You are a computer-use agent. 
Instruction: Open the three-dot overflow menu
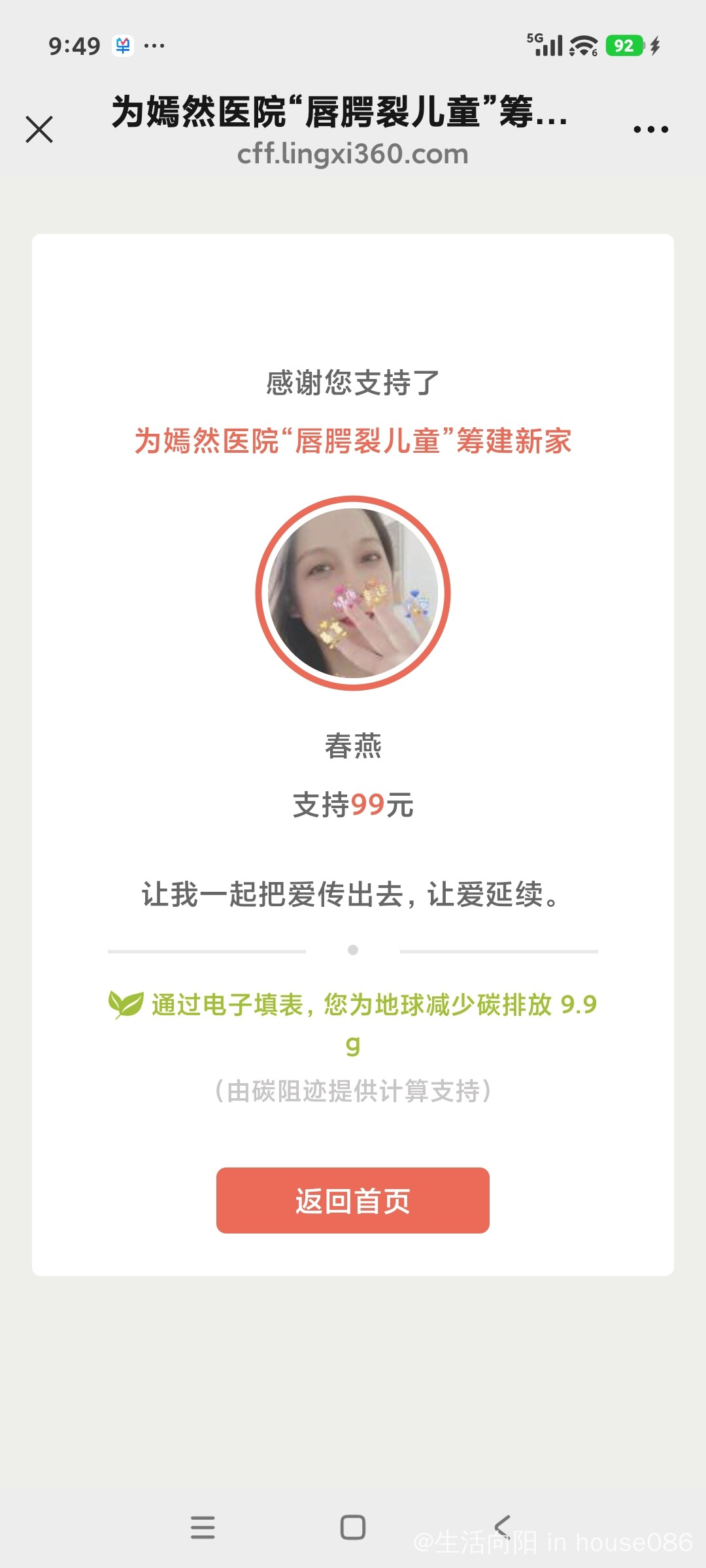pyautogui.click(x=650, y=129)
